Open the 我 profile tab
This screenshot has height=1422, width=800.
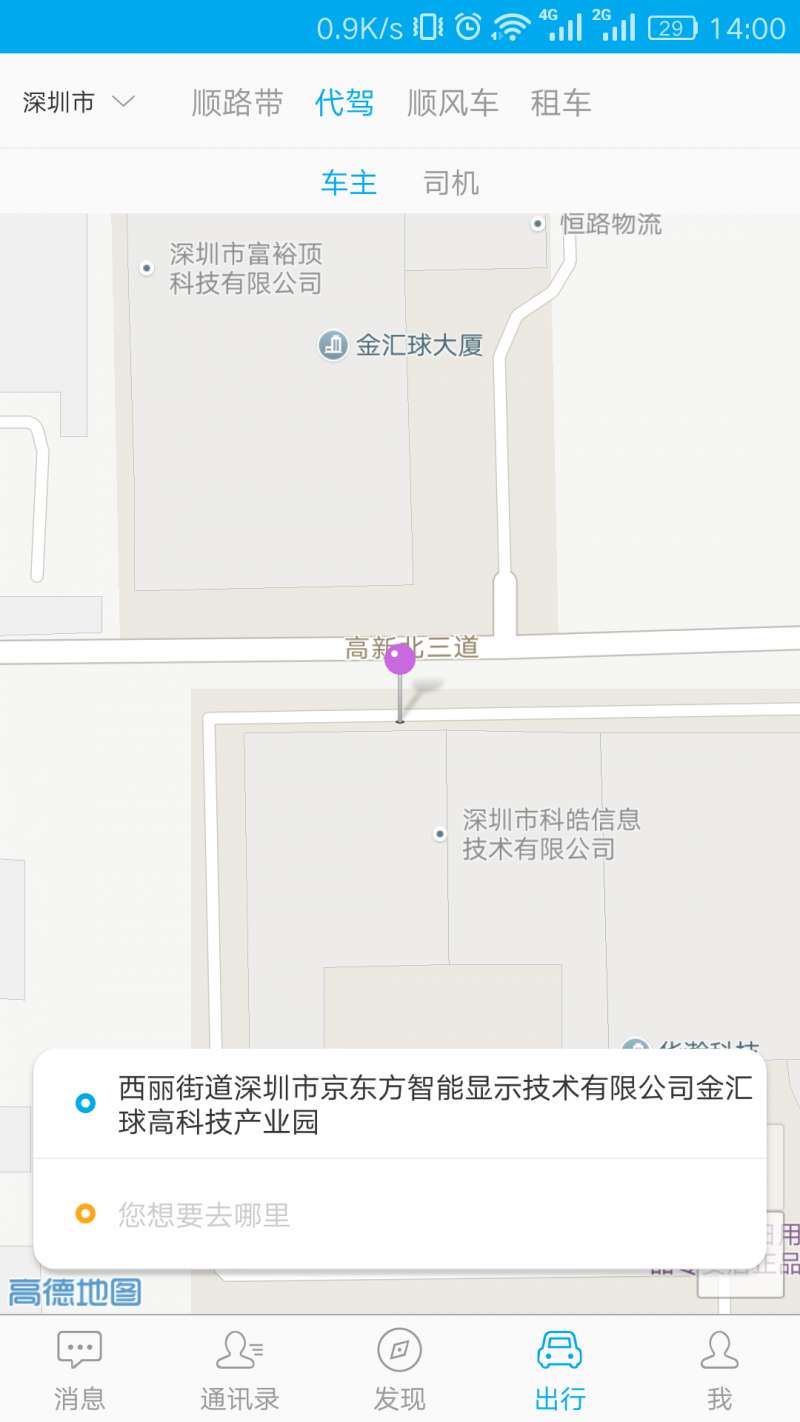tap(720, 1370)
